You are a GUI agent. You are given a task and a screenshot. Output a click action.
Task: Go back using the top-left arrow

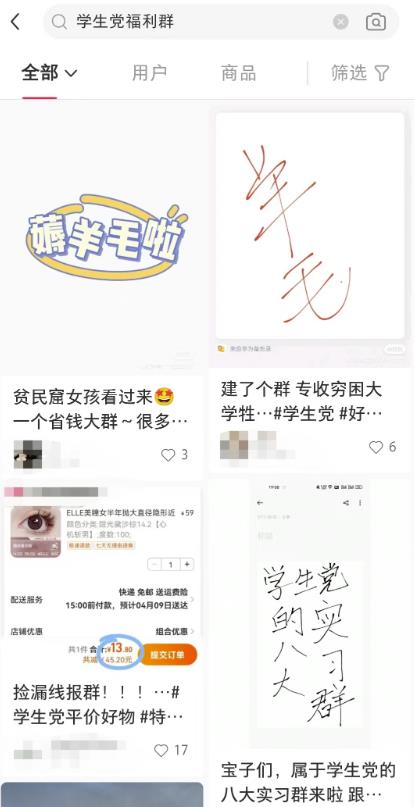click(x=16, y=22)
